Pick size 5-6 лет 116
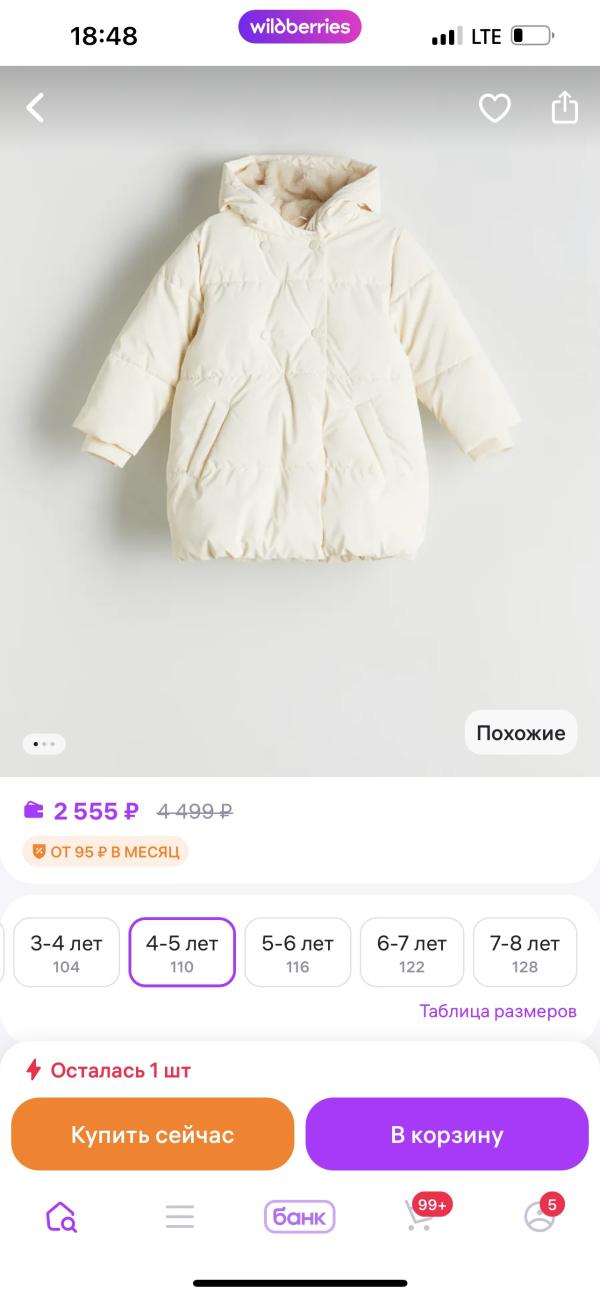Image resolution: width=600 pixels, height=1297 pixels. point(297,952)
